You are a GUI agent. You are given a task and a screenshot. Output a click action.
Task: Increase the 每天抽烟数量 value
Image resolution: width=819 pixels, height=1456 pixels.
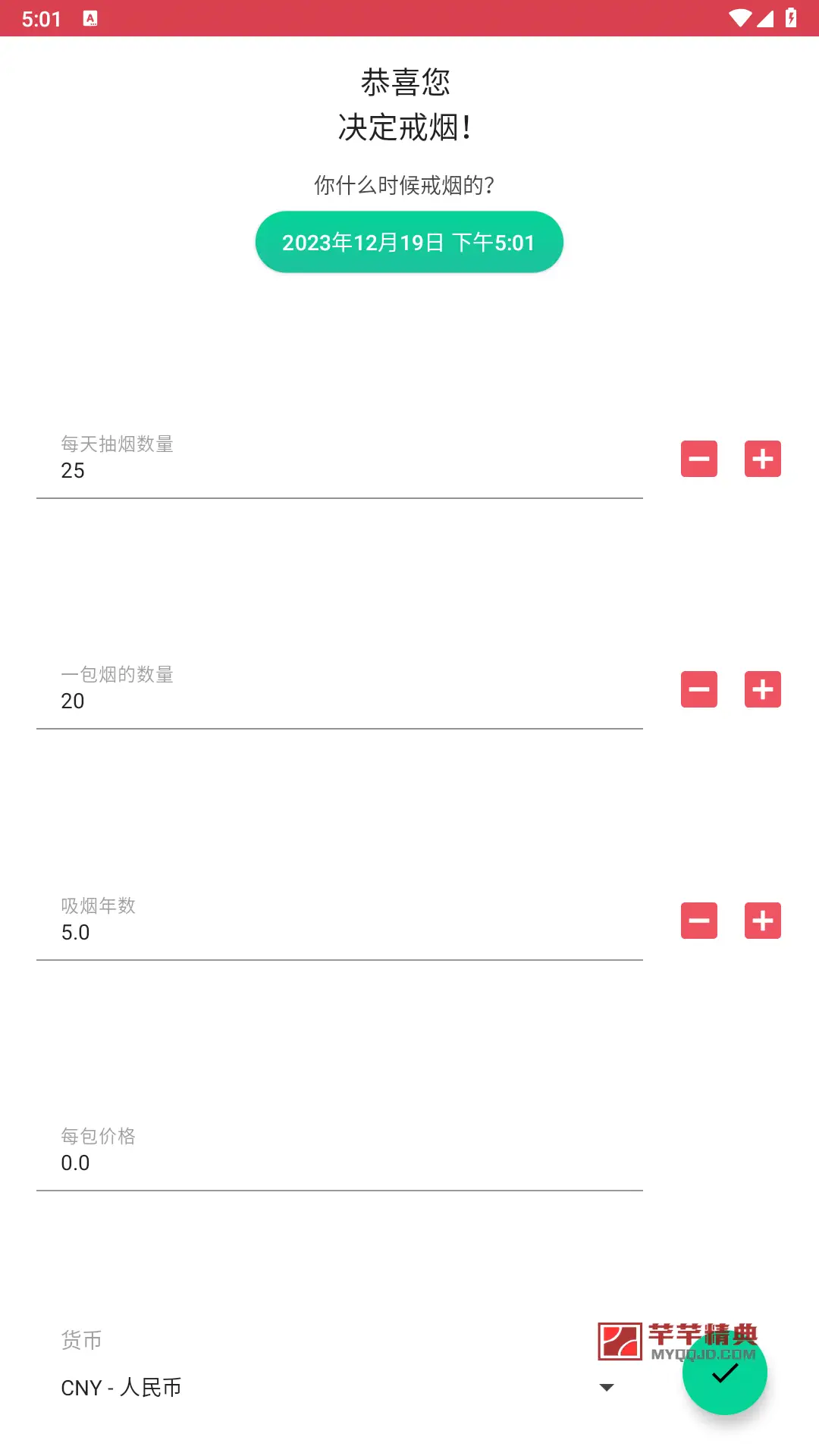pos(763,459)
